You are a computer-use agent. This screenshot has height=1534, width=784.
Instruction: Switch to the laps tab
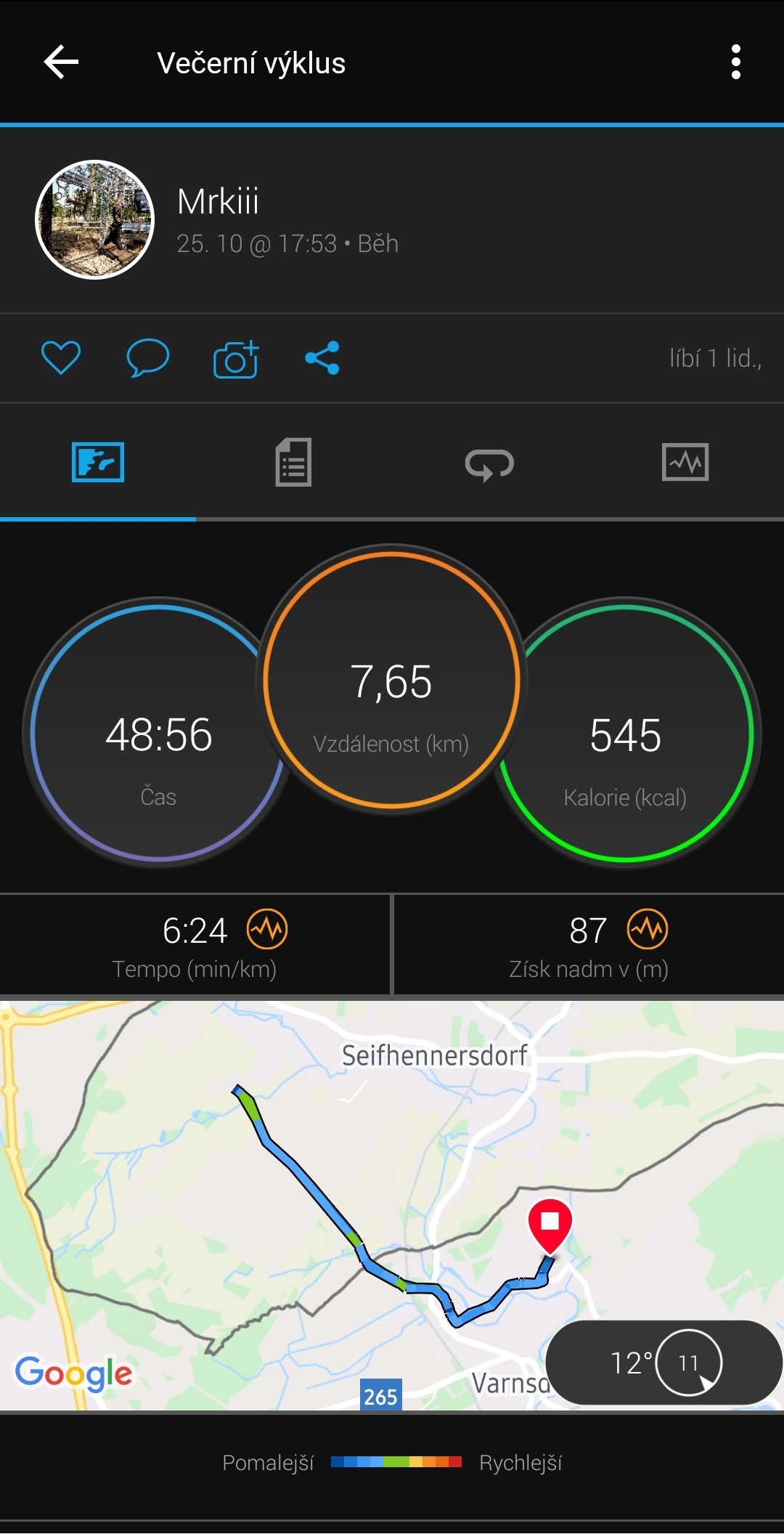tap(489, 464)
